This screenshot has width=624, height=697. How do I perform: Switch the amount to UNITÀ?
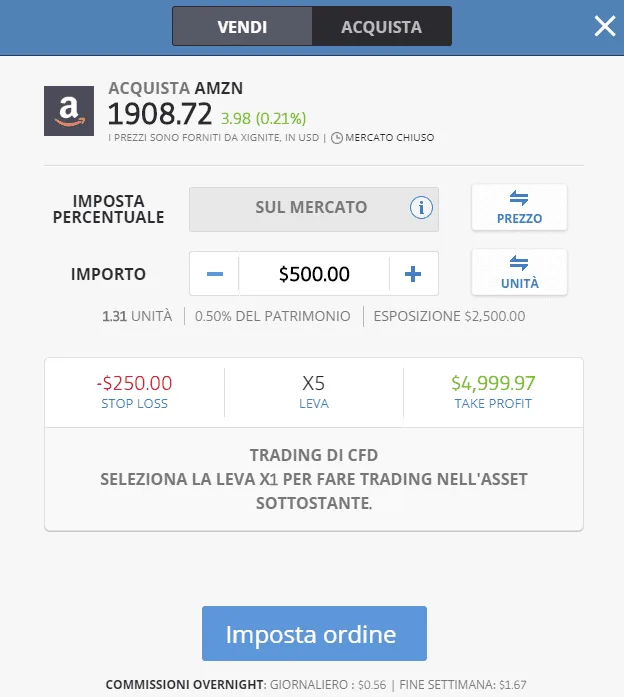click(519, 272)
